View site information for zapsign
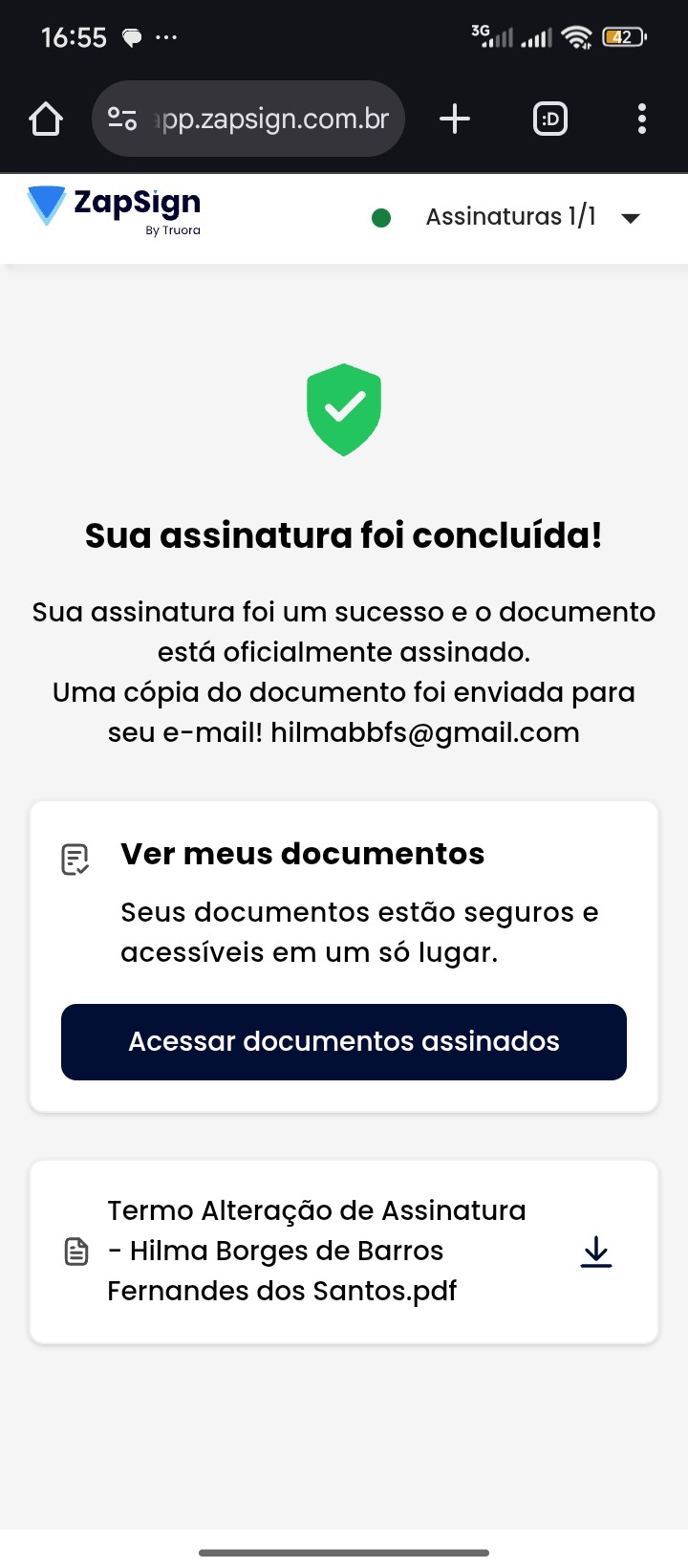This screenshot has width=688, height=1568. [x=122, y=120]
